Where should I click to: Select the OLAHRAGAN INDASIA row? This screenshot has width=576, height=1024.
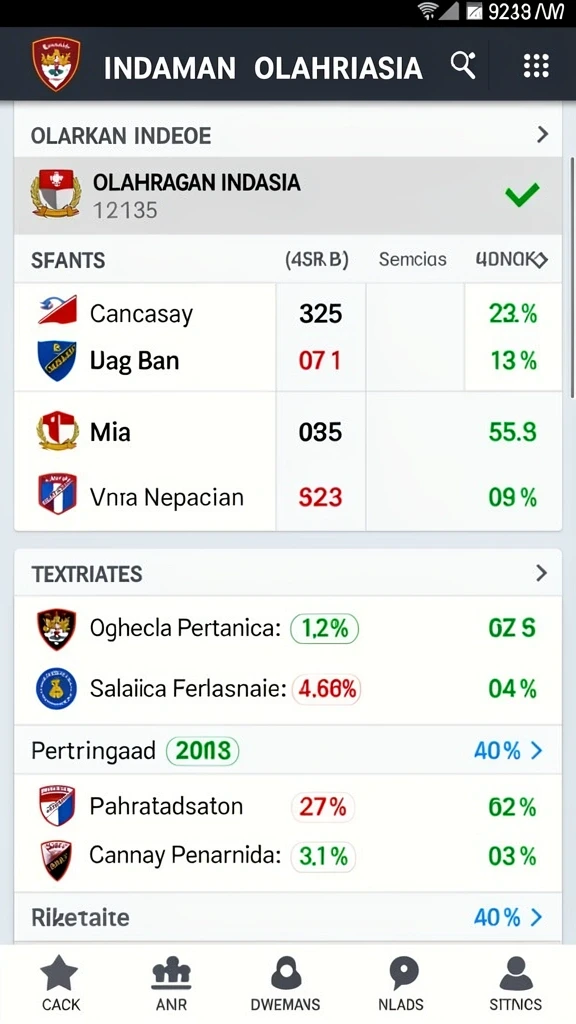click(x=288, y=195)
